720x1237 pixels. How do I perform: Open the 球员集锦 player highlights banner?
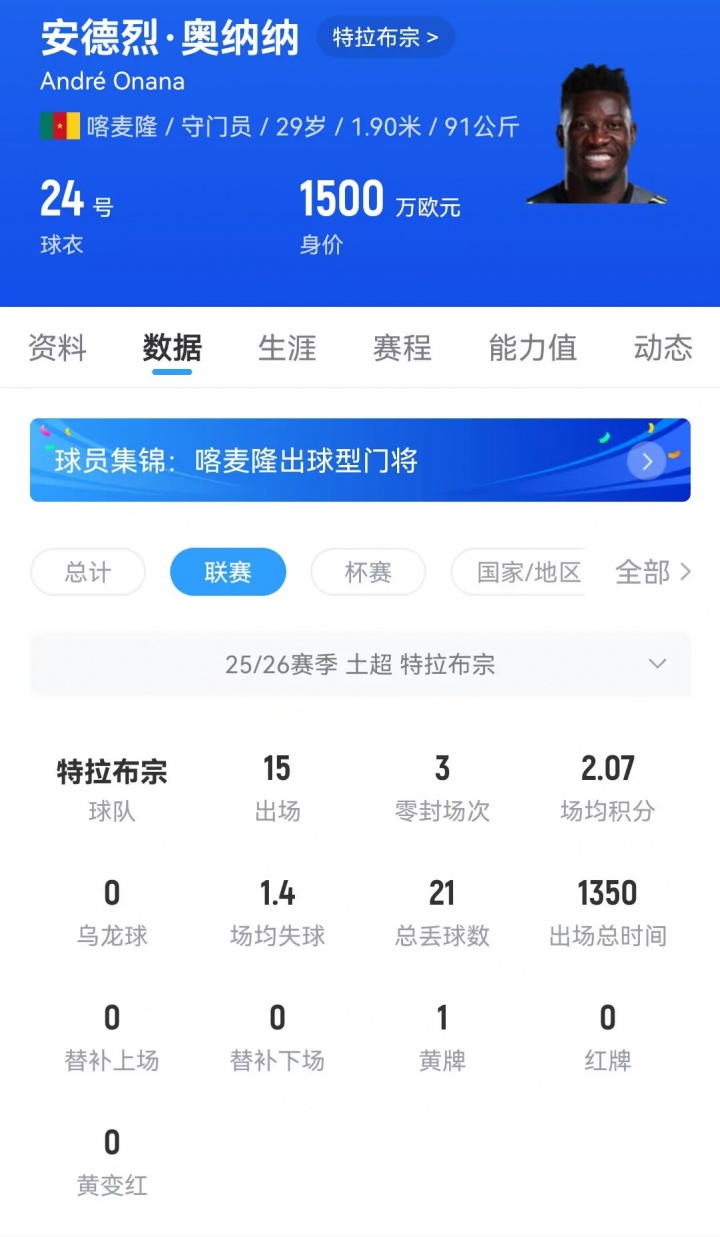[x=300, y=461]
